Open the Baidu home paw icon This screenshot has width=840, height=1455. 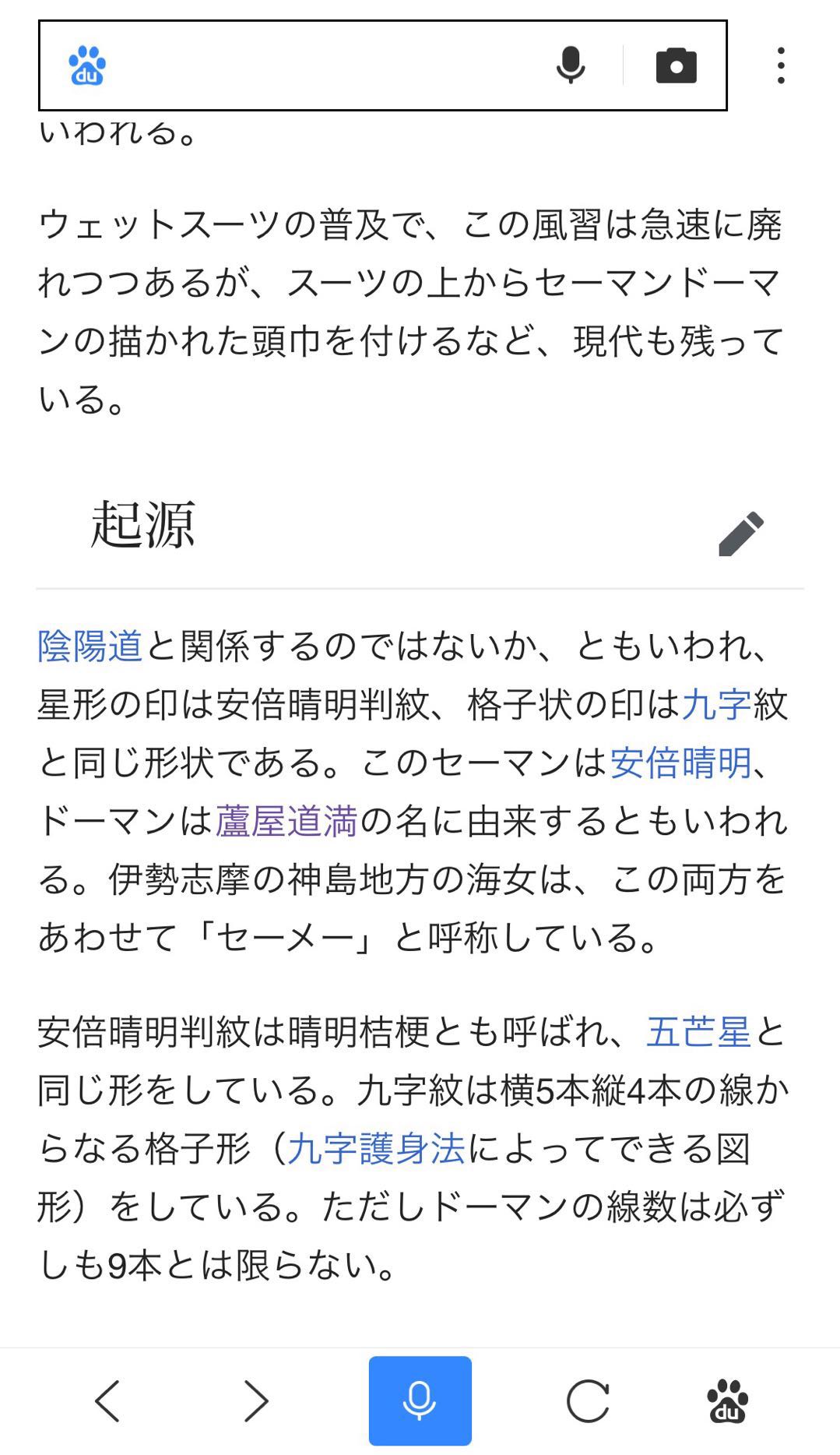coord(727,1401)
